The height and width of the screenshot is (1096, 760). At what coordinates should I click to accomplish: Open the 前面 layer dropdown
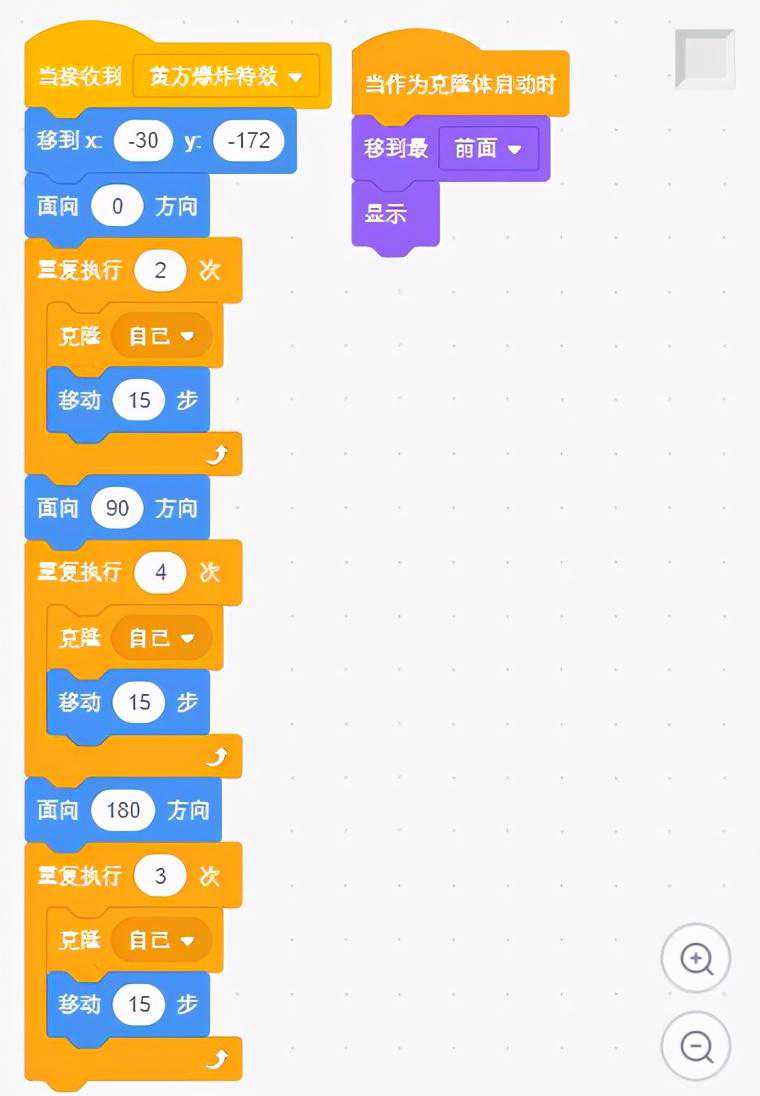pos(488,149)
